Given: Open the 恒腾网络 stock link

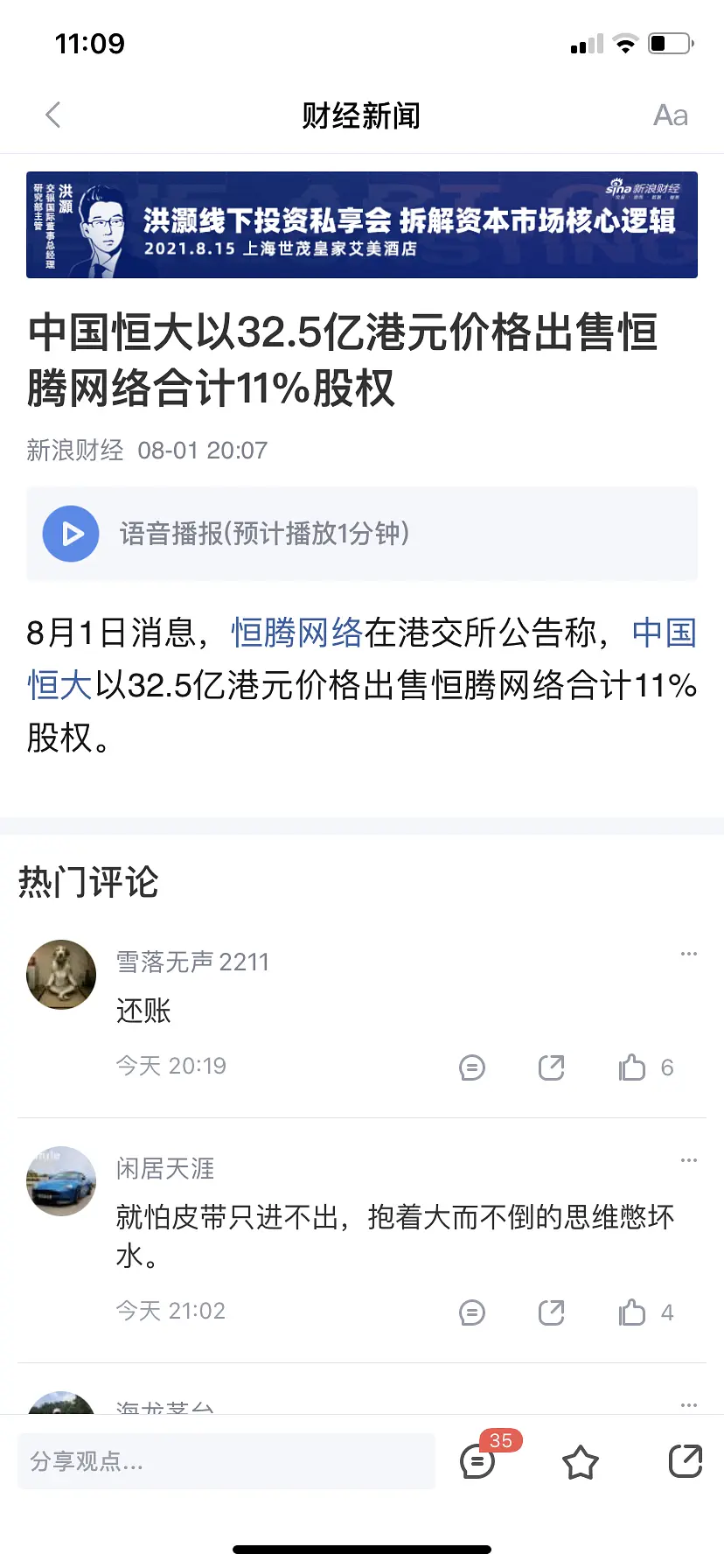Looking at the screenshot, I should [x=297, y=633].
